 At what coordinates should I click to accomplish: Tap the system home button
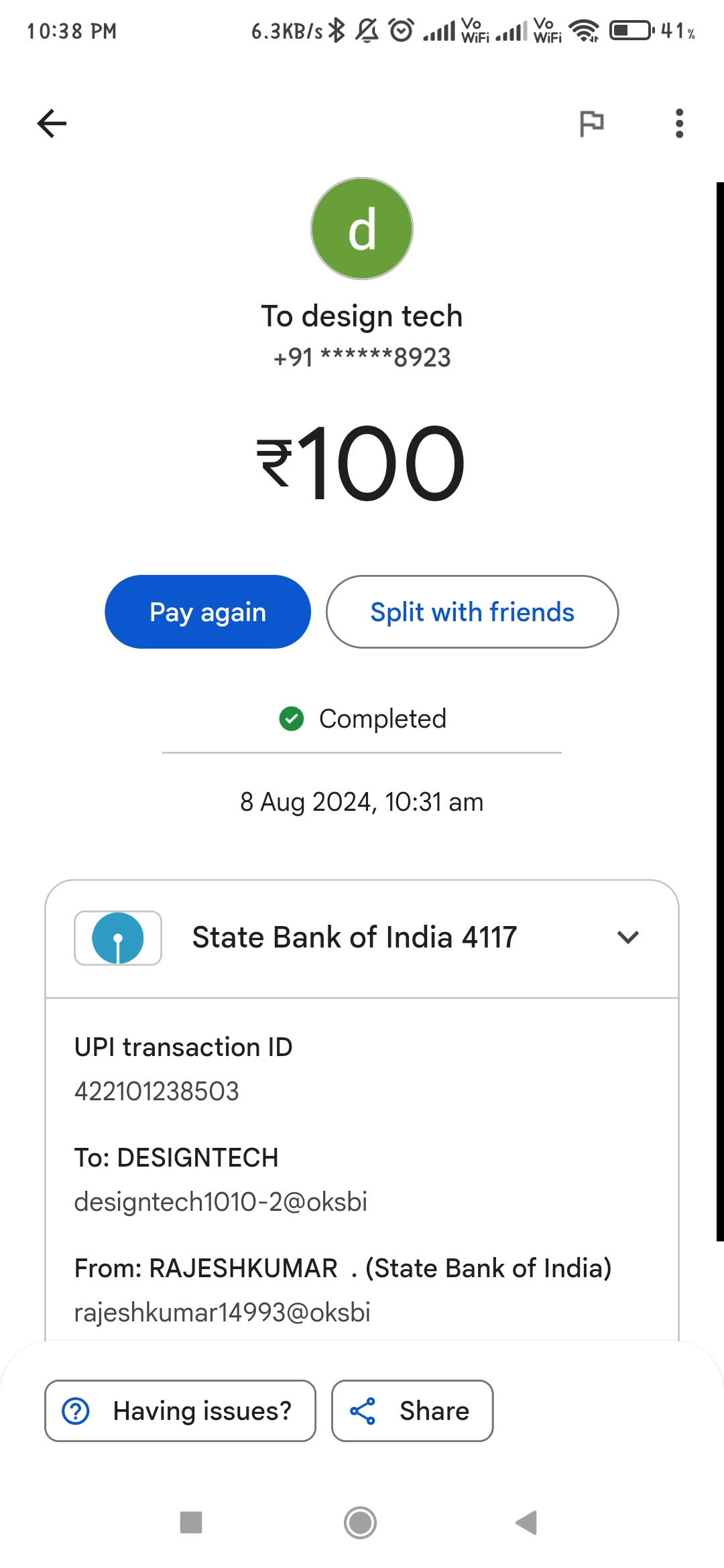[x=361, y=1522]
